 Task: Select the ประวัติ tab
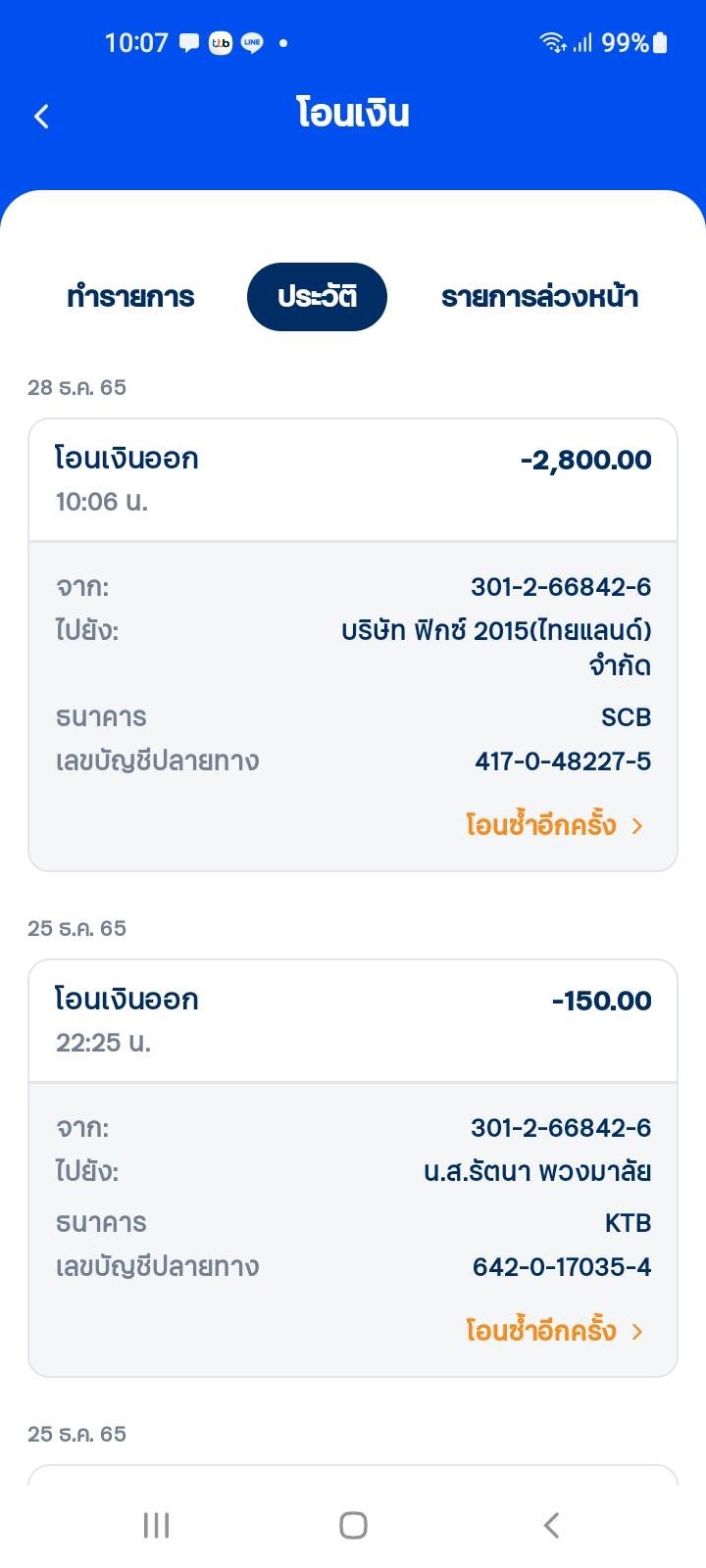click(x=317, y=297)
